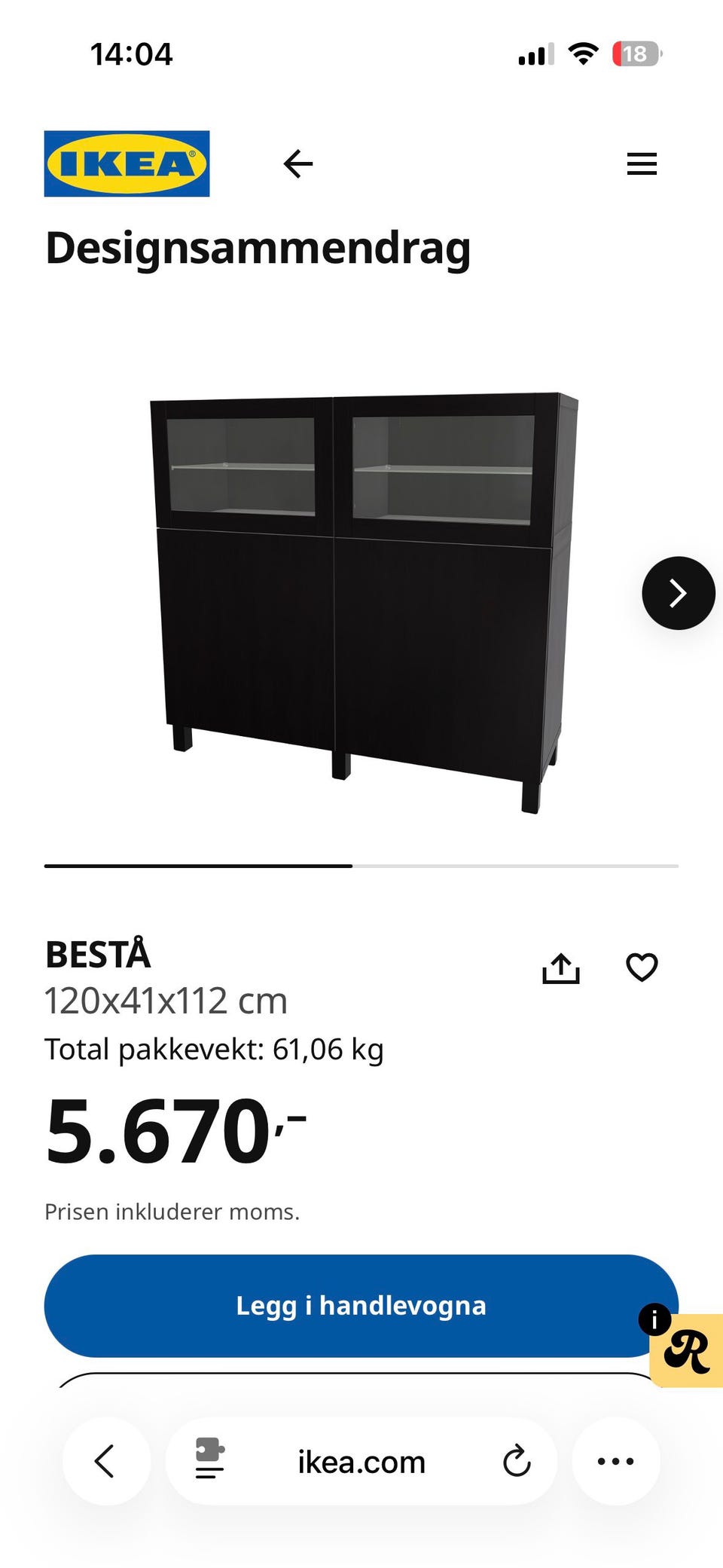Go back using the arrow beside the IKEA logo
Image resolution: width=723 pixels, height=1568 pixels.
click(298, 164)
